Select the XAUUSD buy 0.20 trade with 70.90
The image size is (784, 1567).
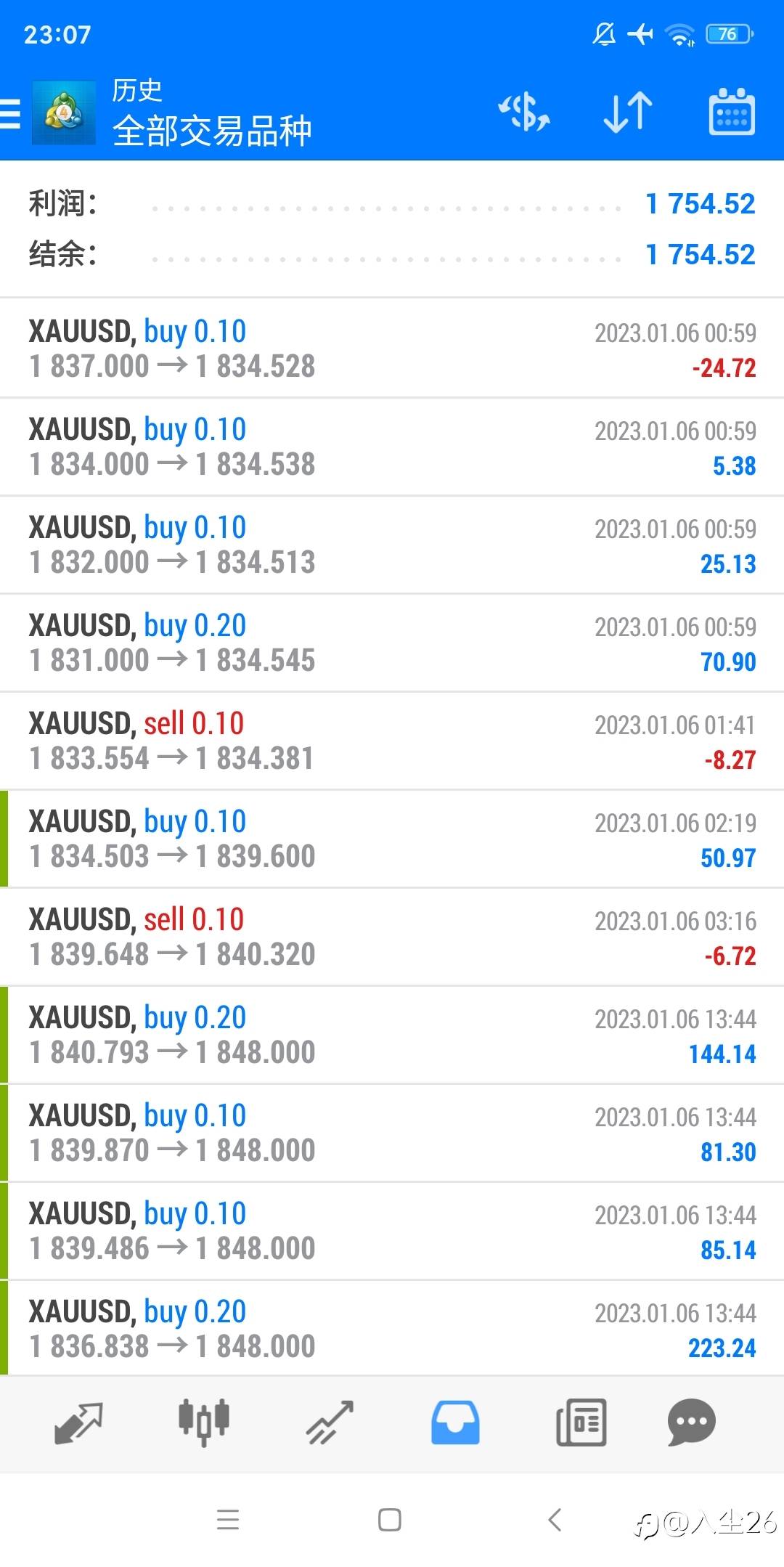pyautogui.click(x=392, y=643)
